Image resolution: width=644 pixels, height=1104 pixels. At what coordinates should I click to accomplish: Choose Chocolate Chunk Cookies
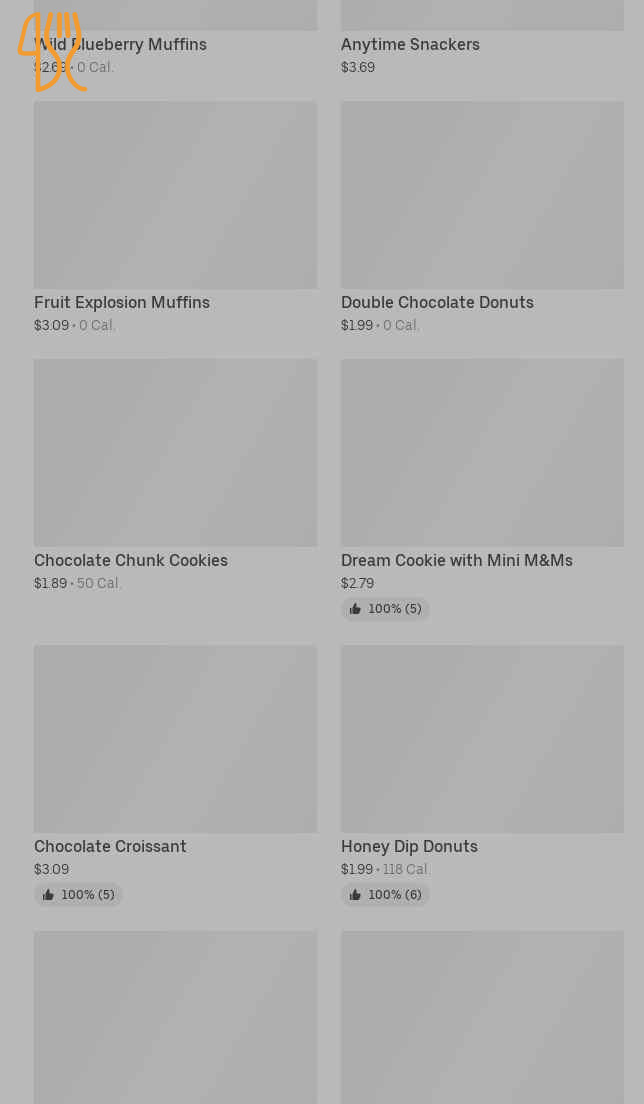pos(175,475)
